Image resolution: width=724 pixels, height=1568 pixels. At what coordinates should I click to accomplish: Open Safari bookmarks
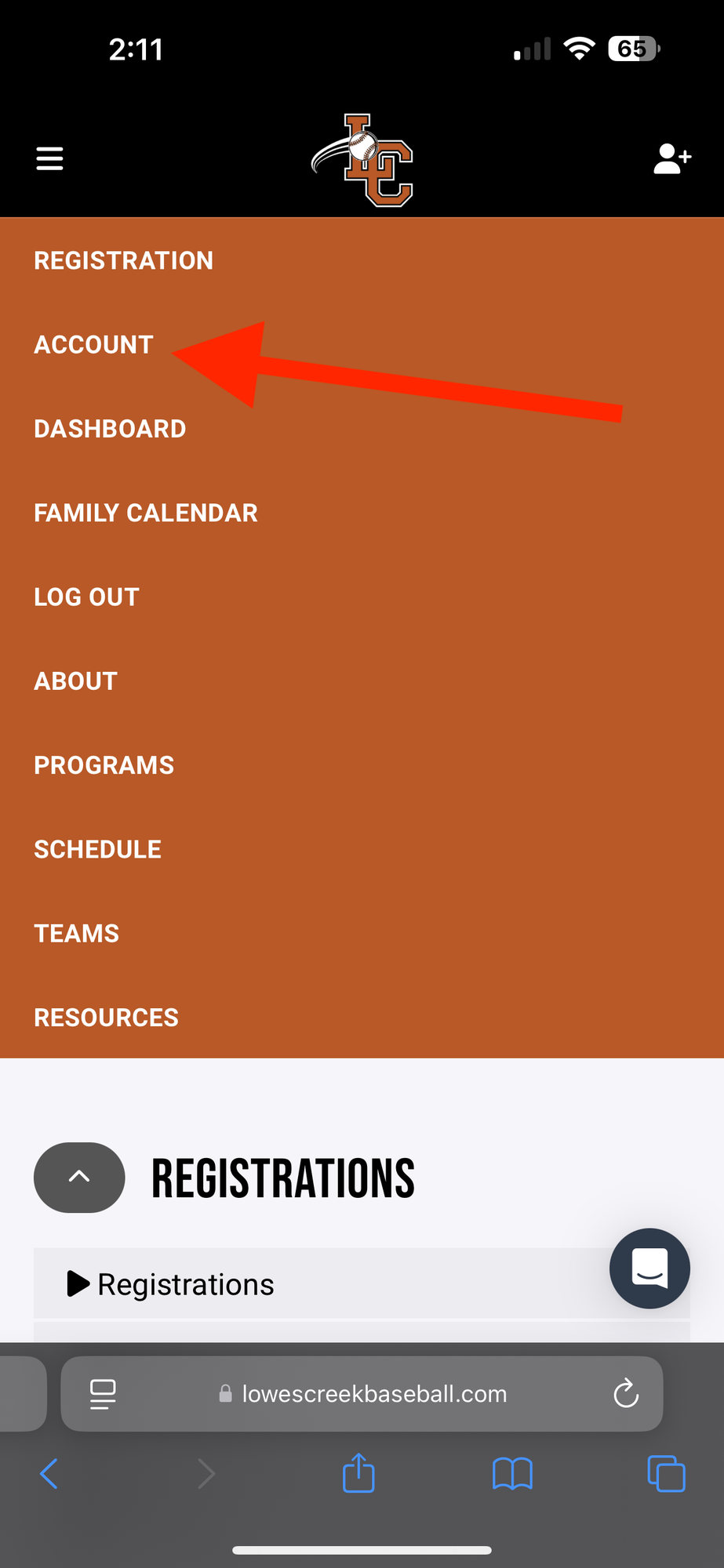point(512,1473)
